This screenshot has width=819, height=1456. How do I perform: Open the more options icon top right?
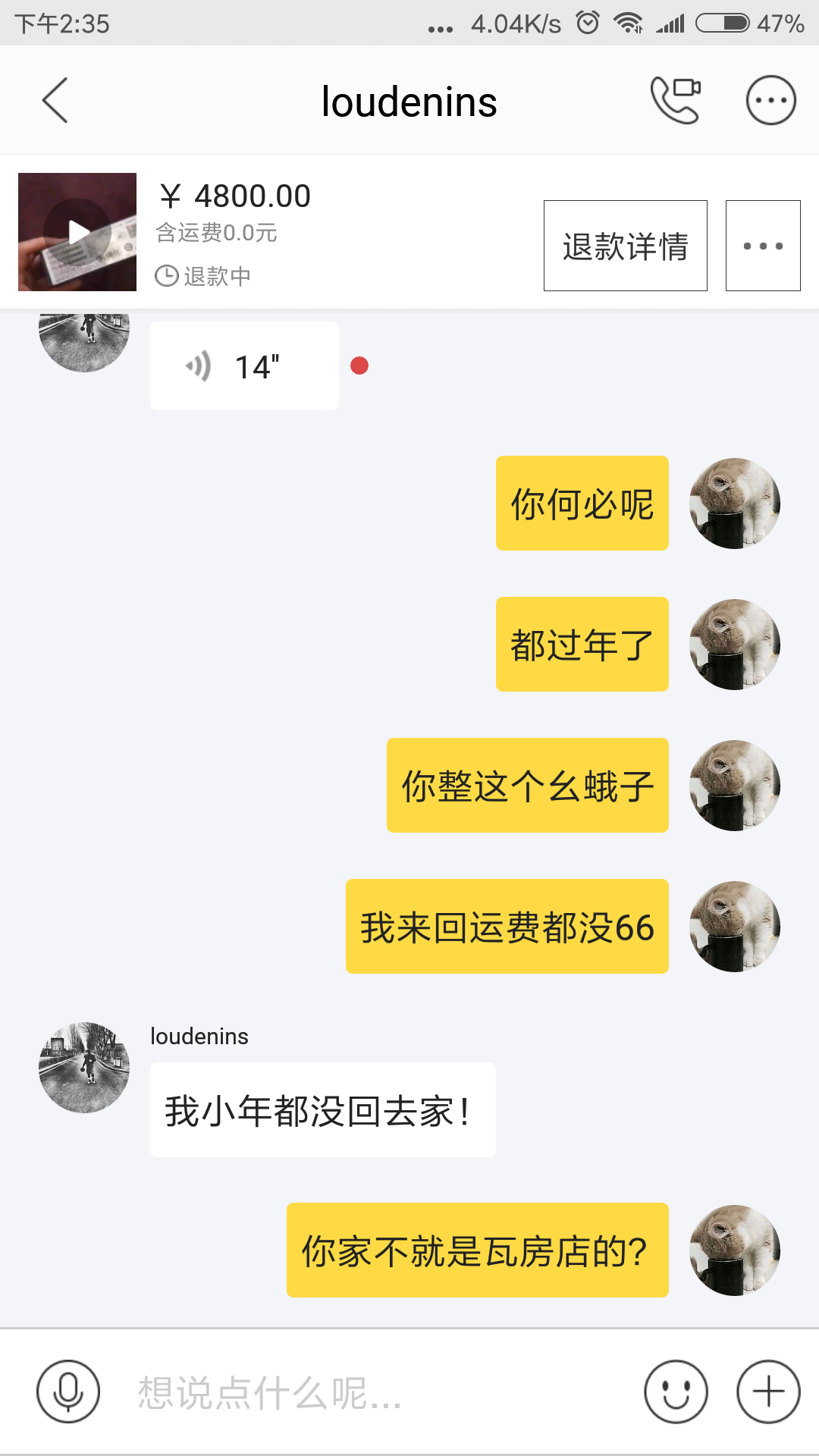[768, 99]
